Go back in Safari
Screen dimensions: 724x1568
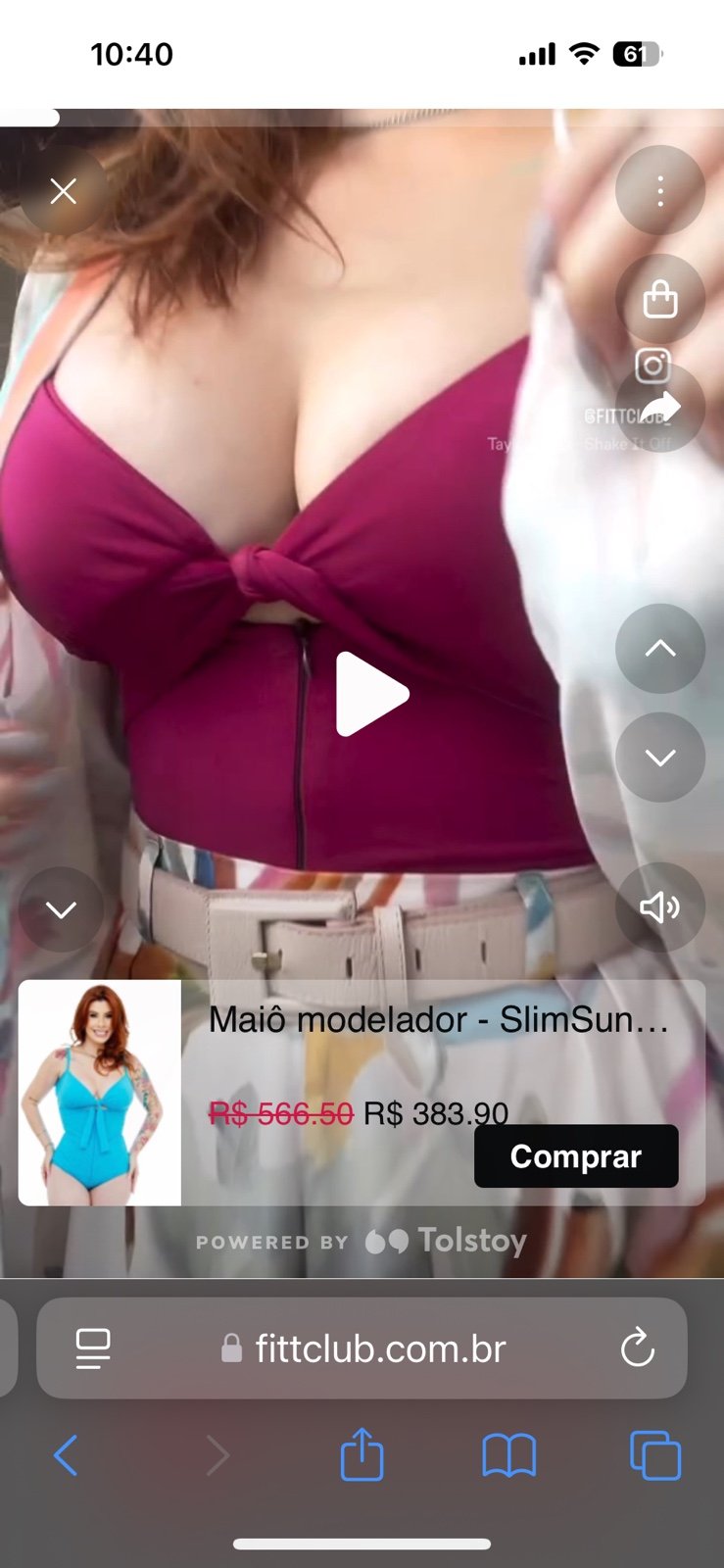[66, 1455]
